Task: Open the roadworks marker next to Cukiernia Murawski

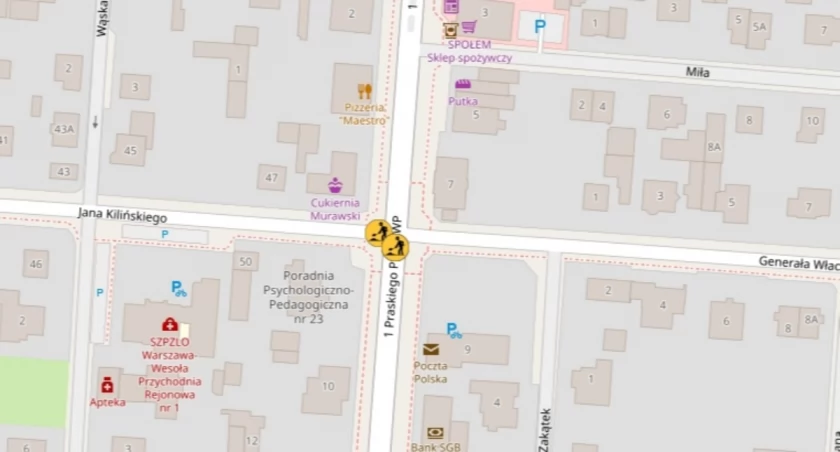Action: [378, 233]
